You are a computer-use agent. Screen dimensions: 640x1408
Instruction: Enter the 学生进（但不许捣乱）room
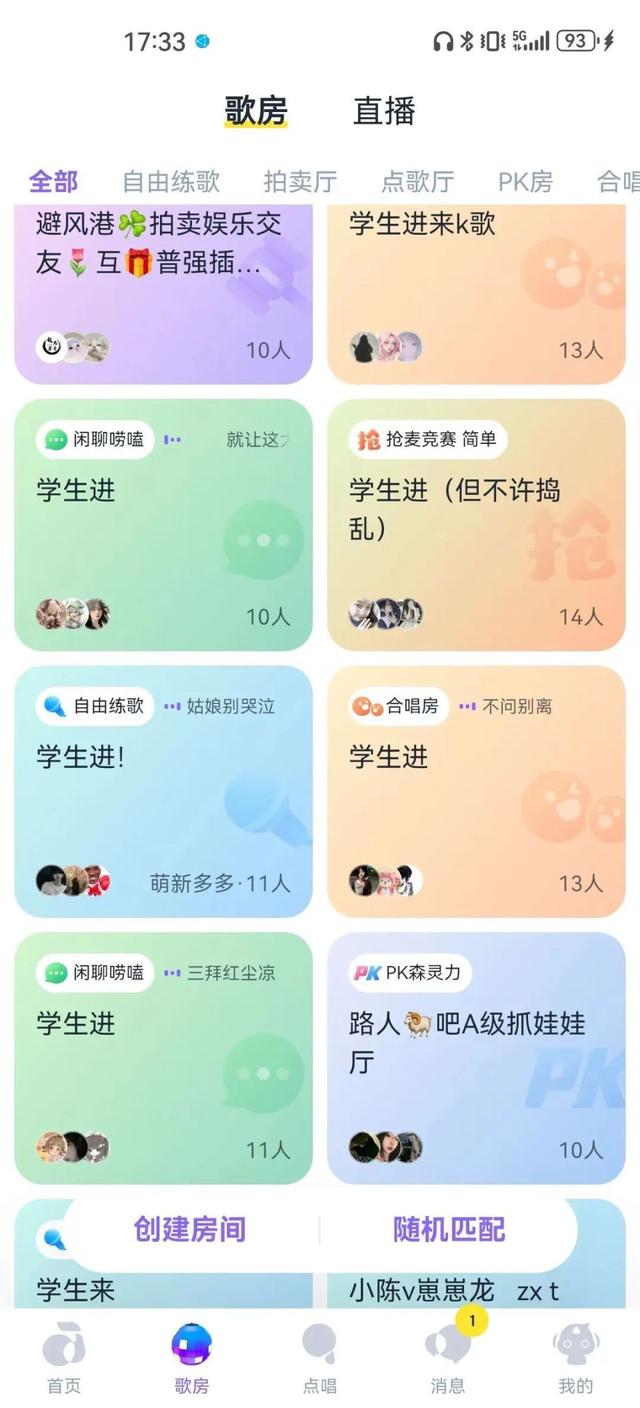tap(476, 525)
